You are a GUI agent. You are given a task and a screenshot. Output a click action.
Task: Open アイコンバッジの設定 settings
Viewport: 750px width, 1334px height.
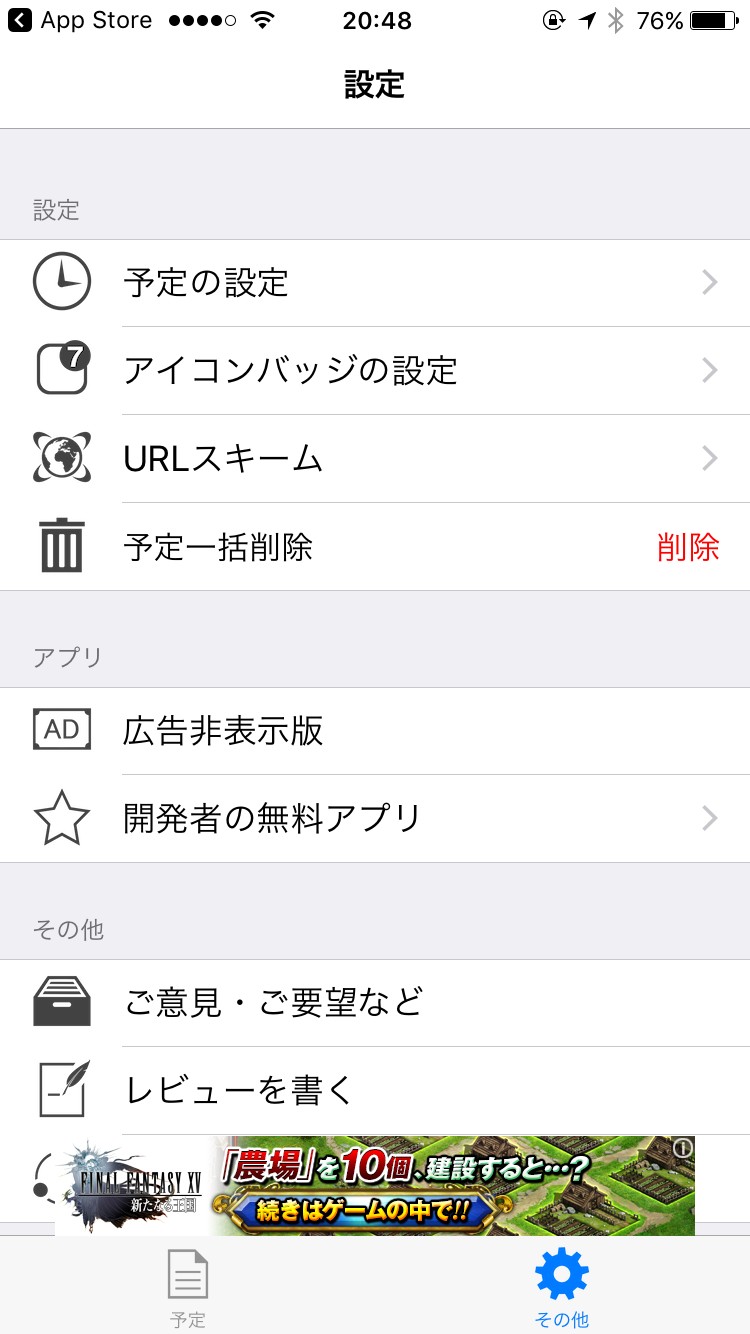(375, 371)
